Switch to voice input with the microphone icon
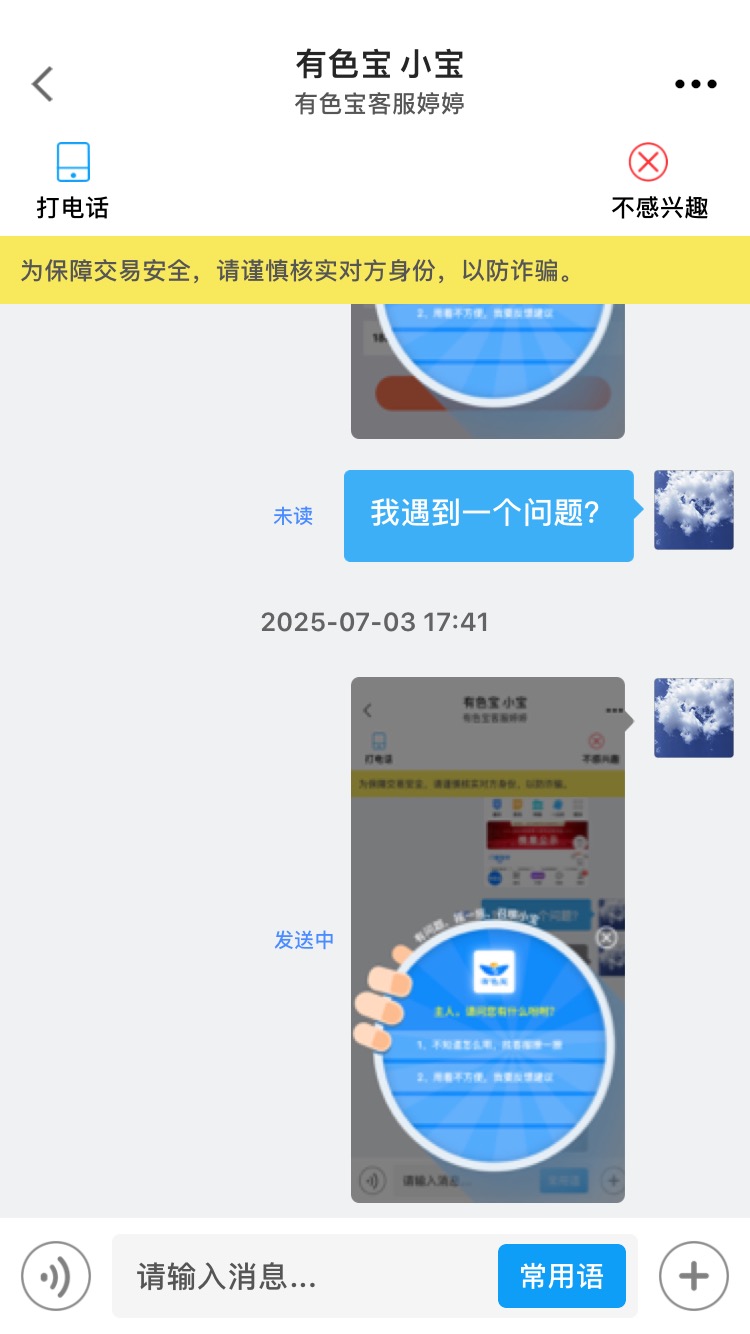The height and width of the screenshot is (1334, 750). [56, 1276]
